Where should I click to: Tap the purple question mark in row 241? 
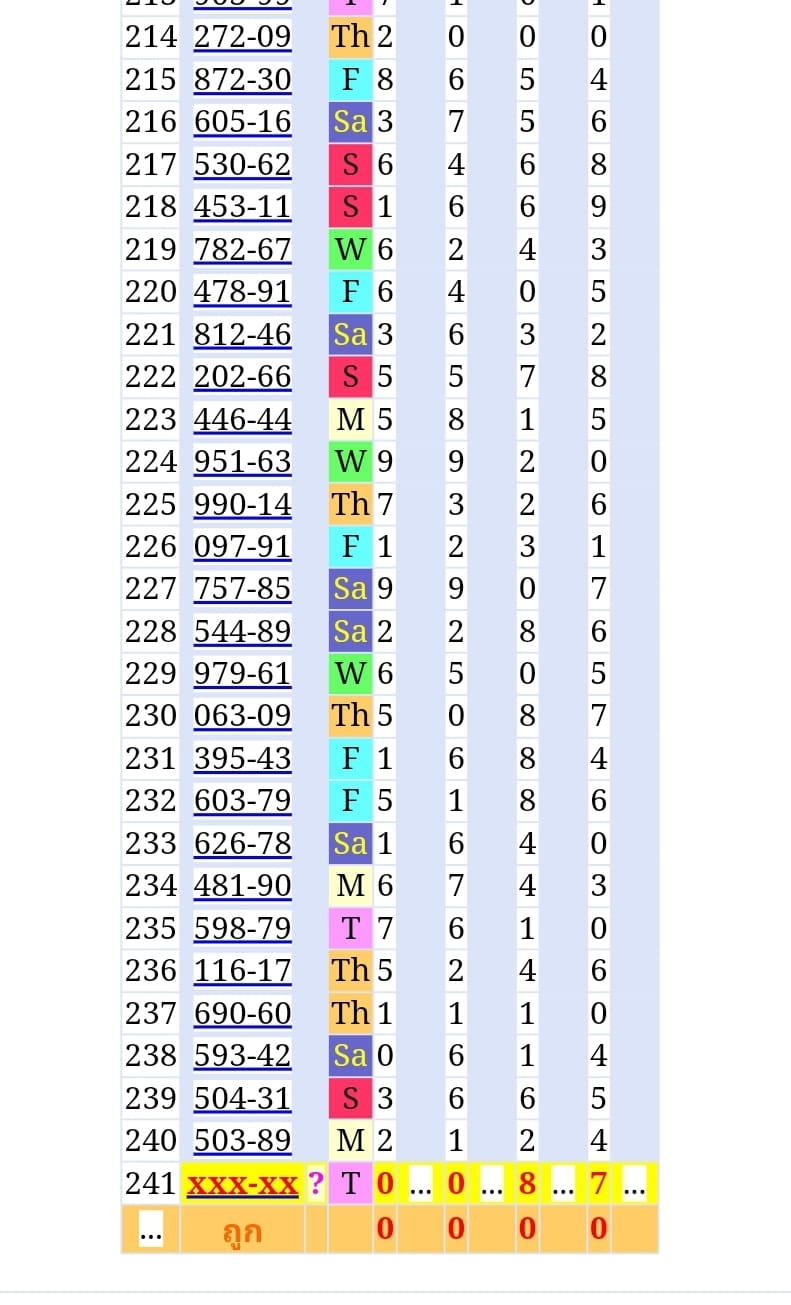tap(316, 1184)
